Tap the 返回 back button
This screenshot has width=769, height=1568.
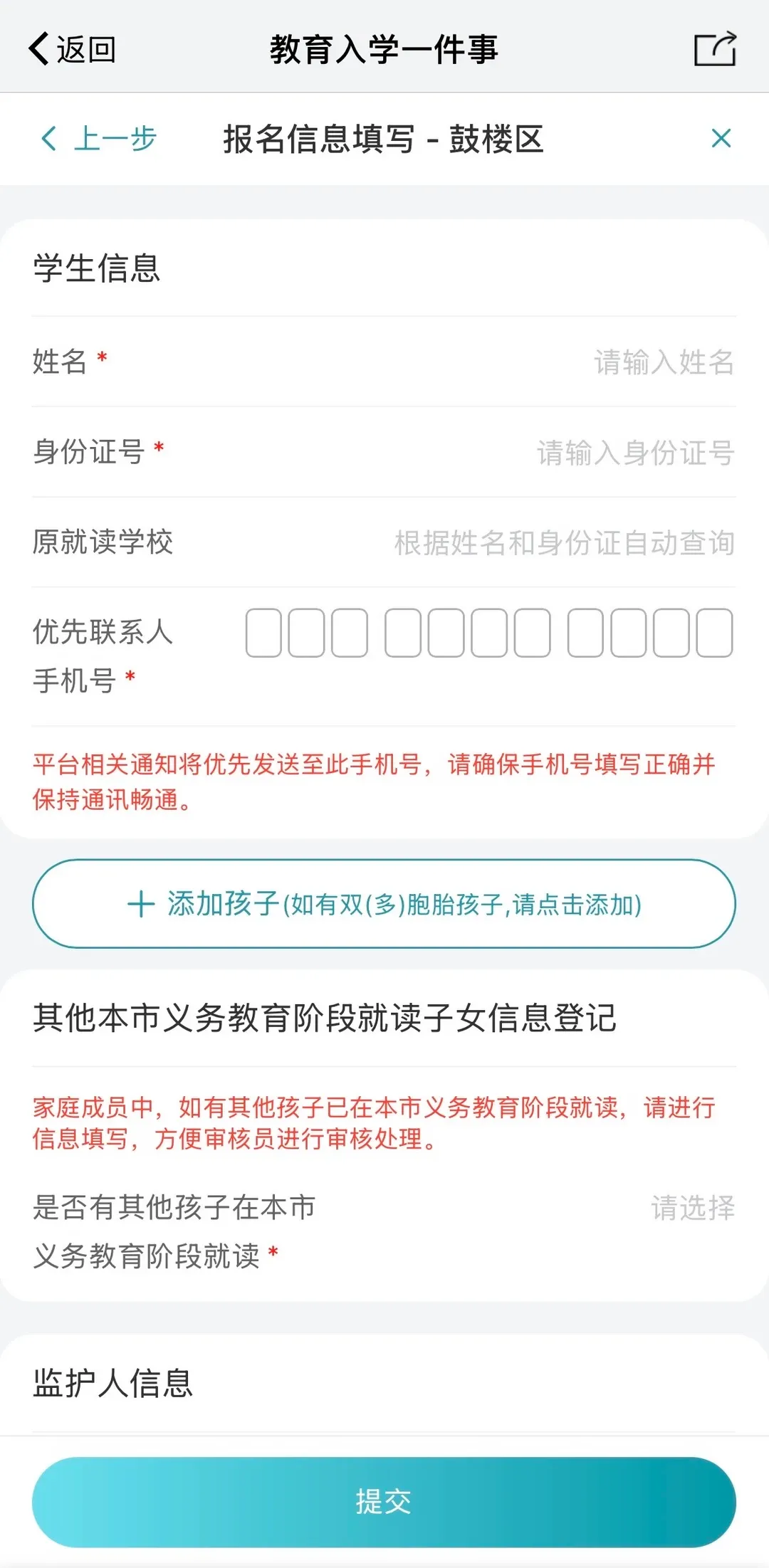72,49
